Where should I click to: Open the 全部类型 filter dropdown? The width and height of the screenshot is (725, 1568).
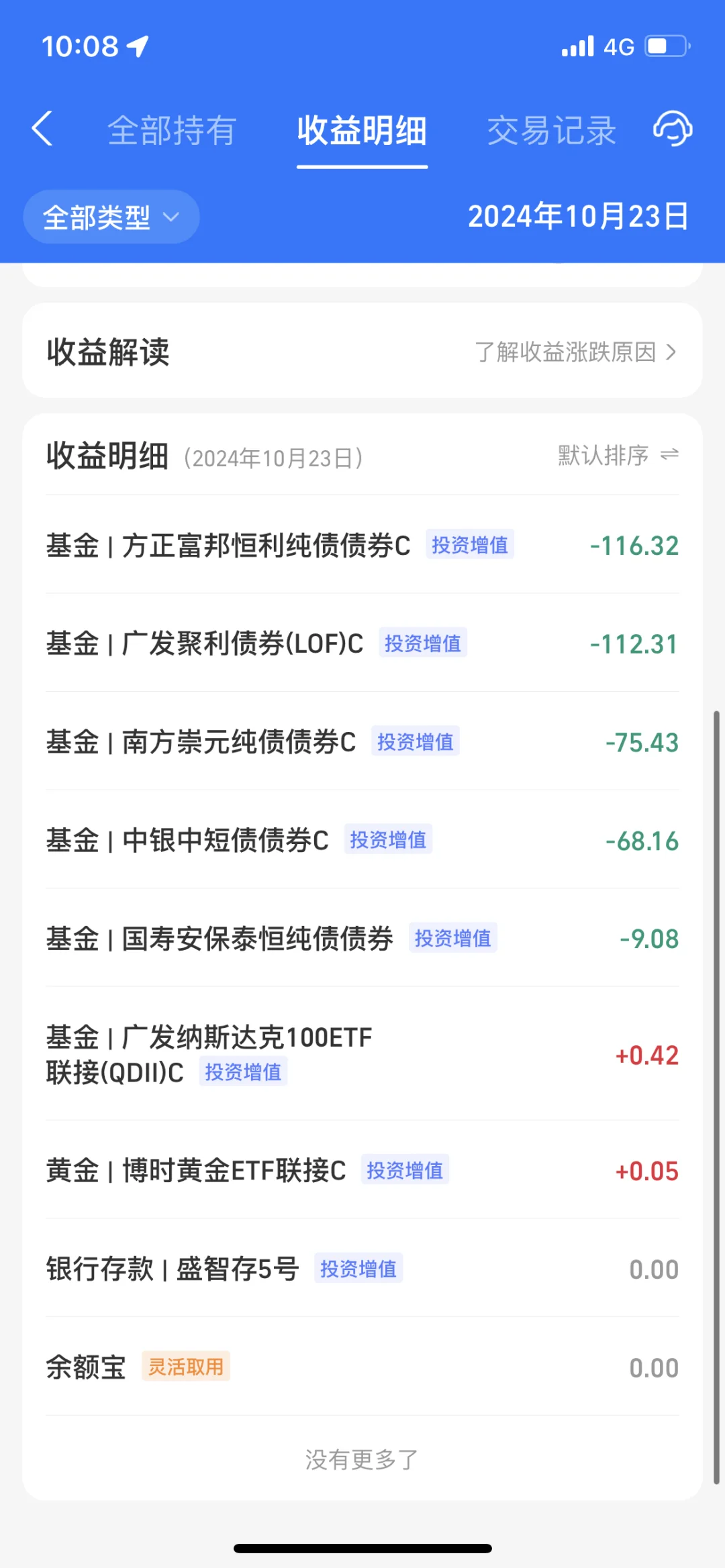point(111,216)
